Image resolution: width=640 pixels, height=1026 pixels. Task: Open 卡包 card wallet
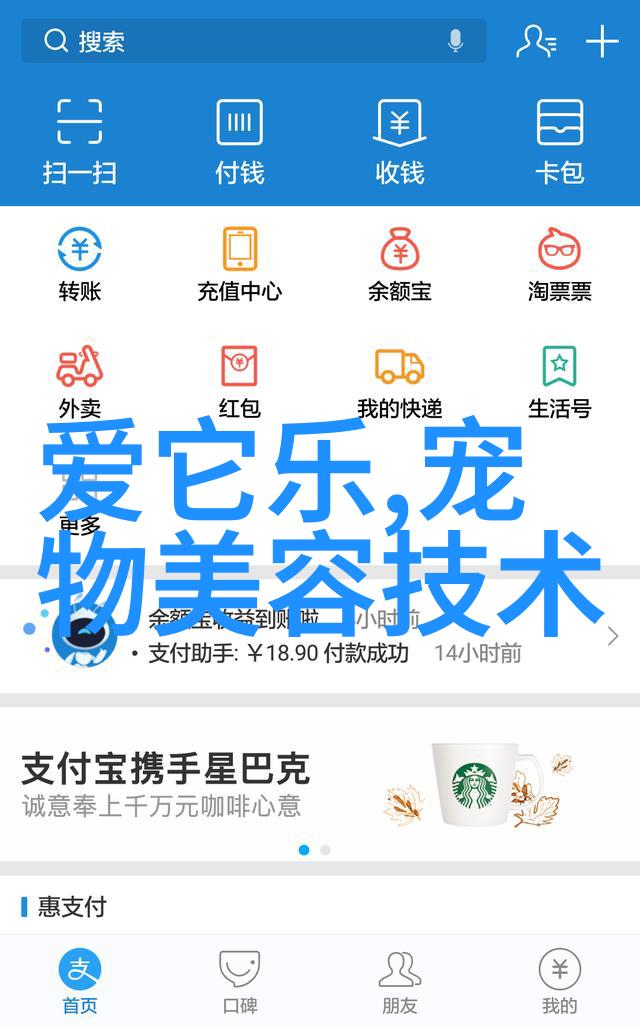(560, 140)
